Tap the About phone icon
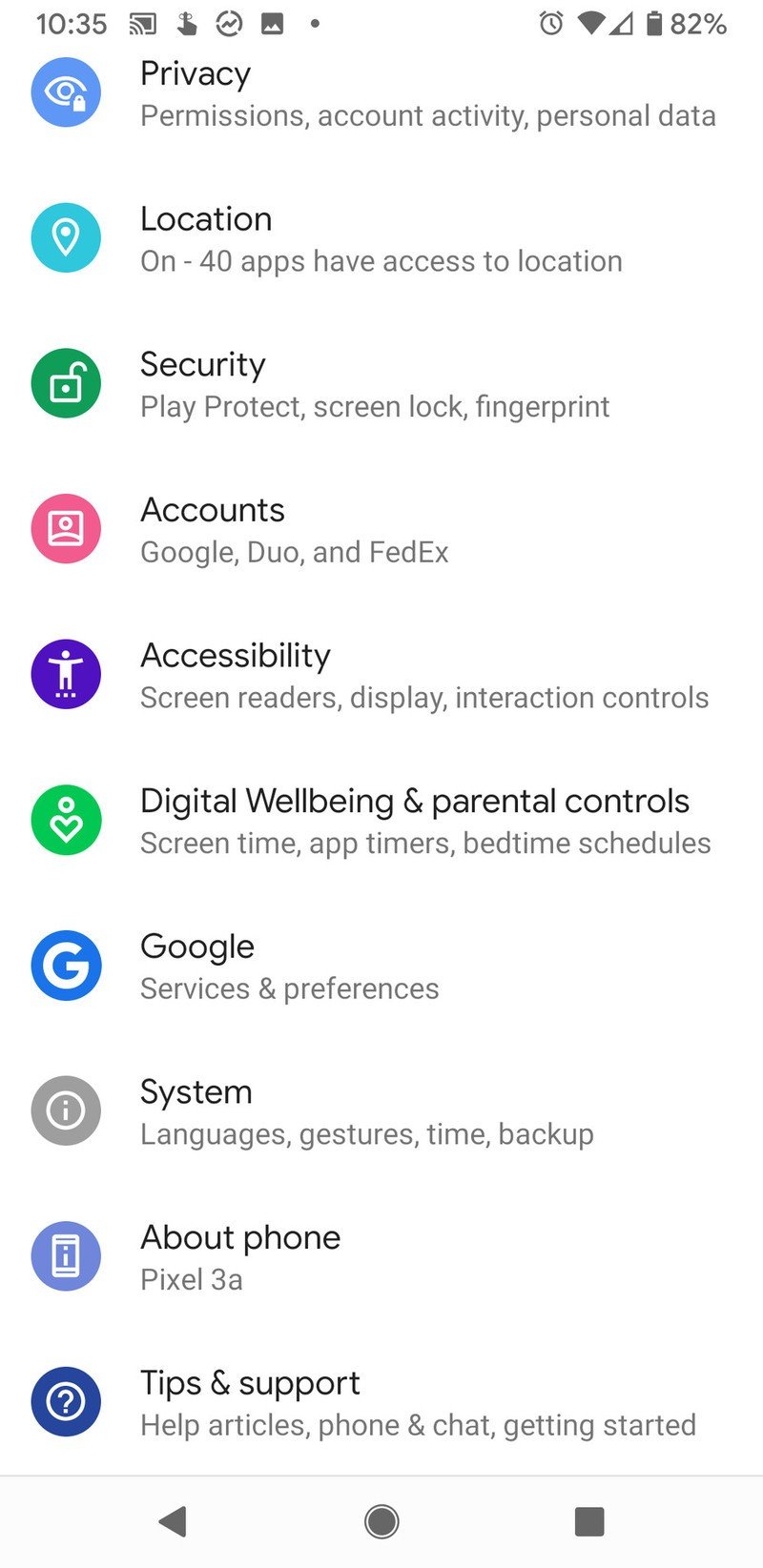Viewport: 763px width, 1568px height. click(66, 1256)
